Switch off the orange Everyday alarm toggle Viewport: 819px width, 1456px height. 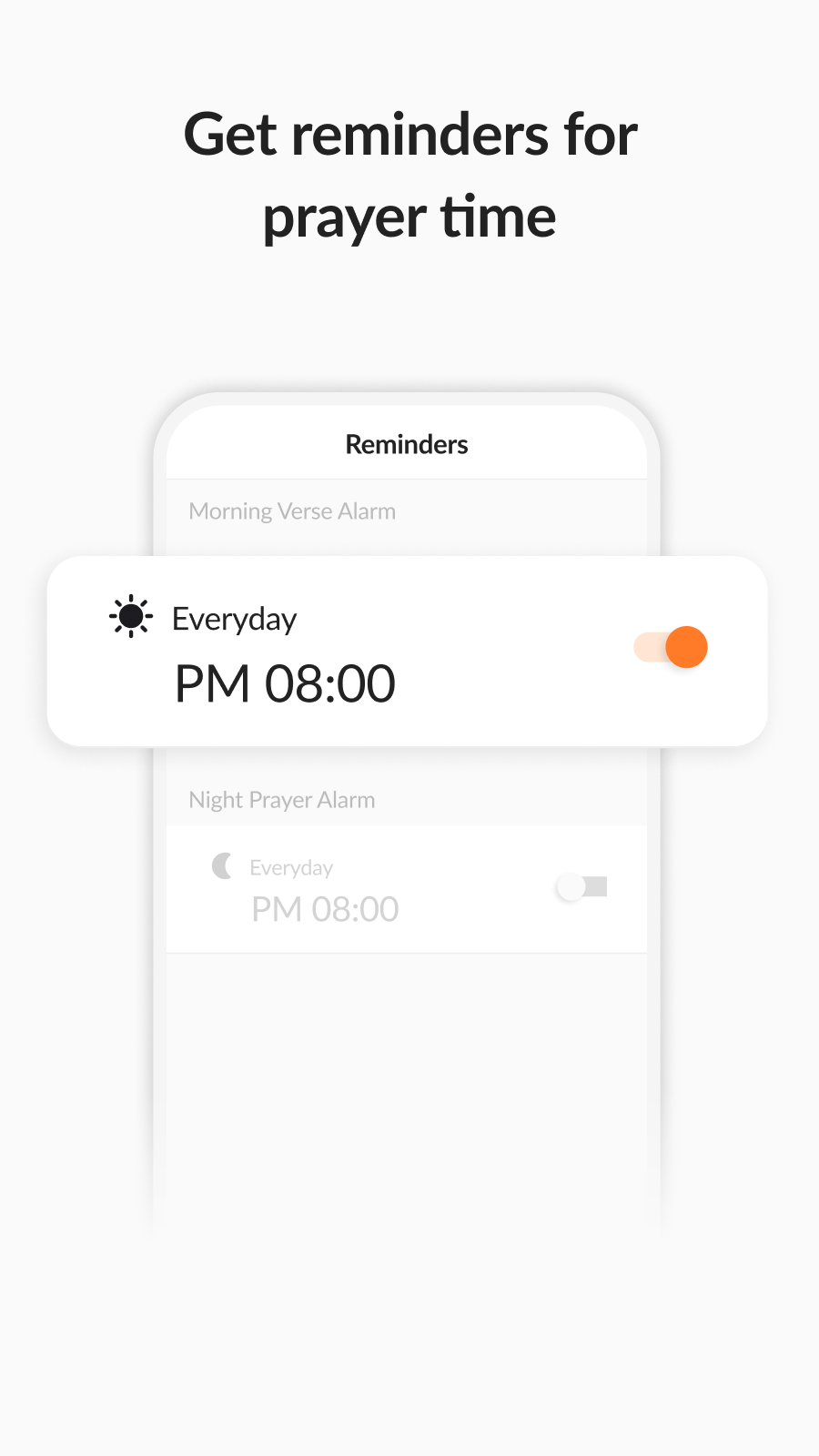click(x=669, y=647)
